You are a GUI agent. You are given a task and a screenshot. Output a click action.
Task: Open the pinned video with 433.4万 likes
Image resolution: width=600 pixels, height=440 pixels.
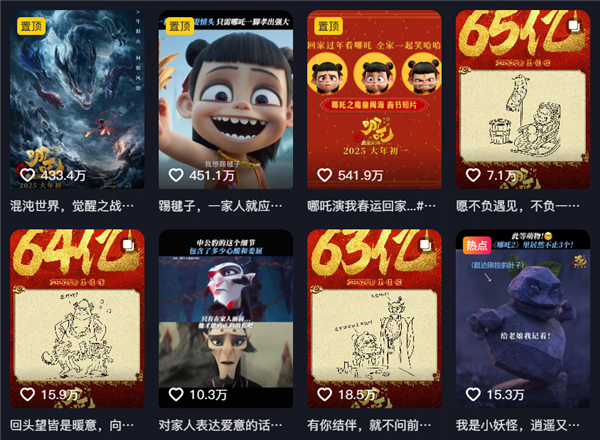tap(76, 100)
